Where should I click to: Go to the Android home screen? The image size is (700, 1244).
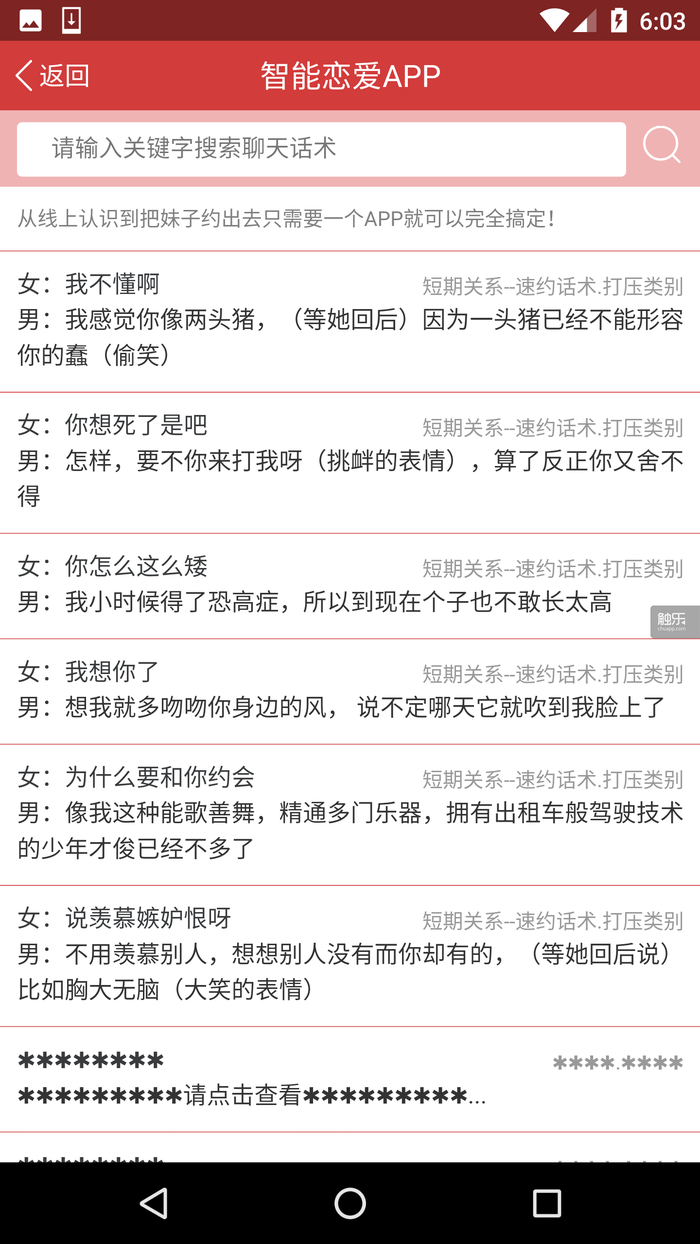[x=350, y=1203]
